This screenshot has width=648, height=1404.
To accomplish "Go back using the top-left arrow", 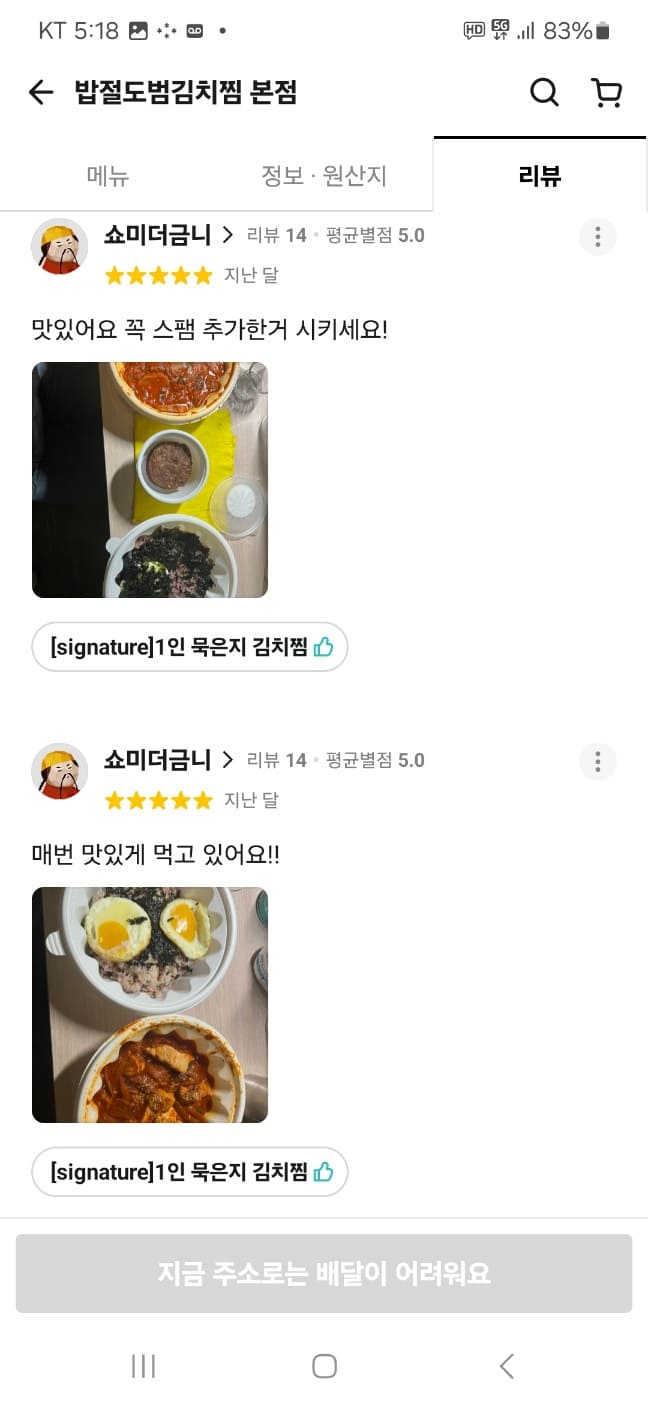I will tap(40, 93).
